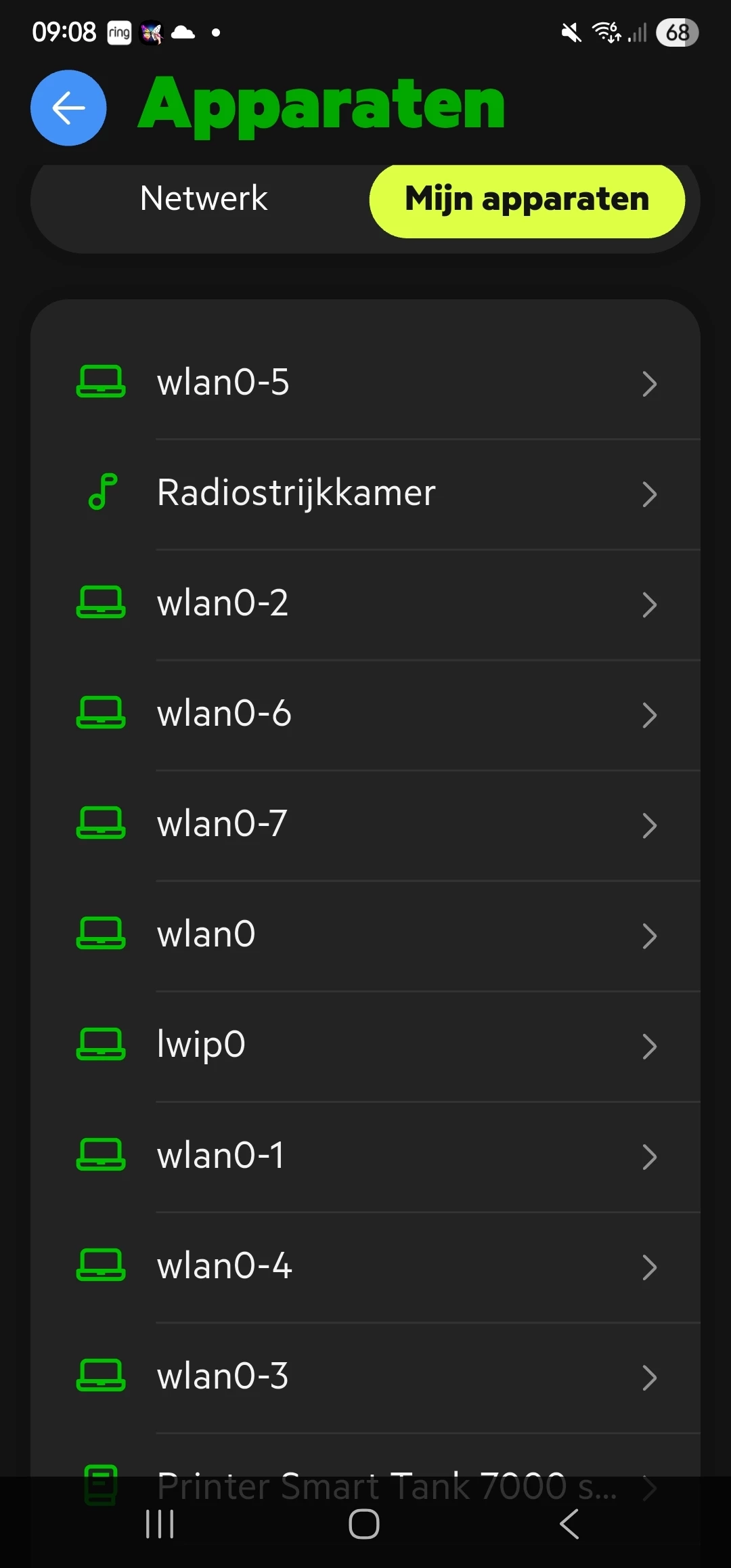This screenshot has height=1568, width=731.
Task: Open the wlan0-6 device row
Action: click(365, 714)
